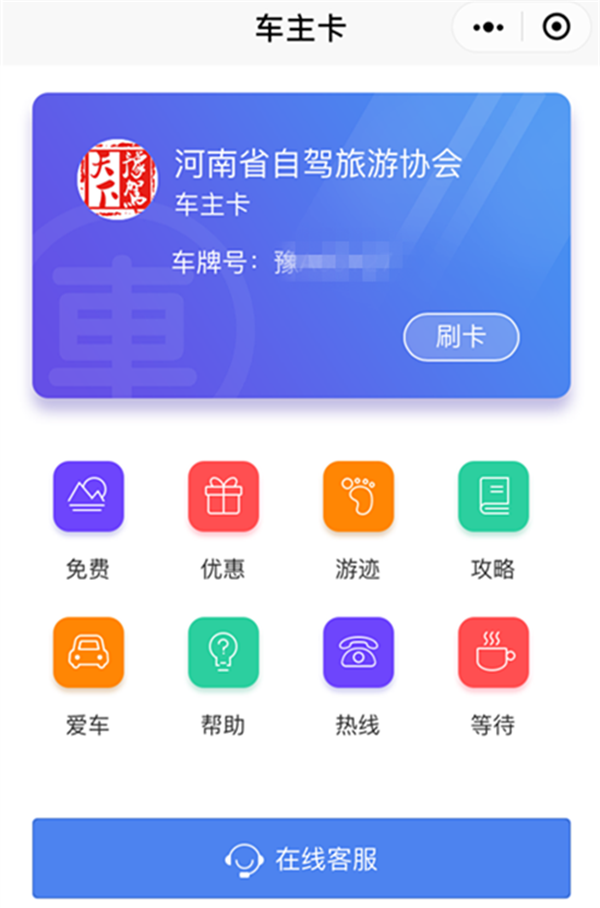Open the 免费 section
The height and width of the screenshot is (908, 600).
click(x=88, y=496)
